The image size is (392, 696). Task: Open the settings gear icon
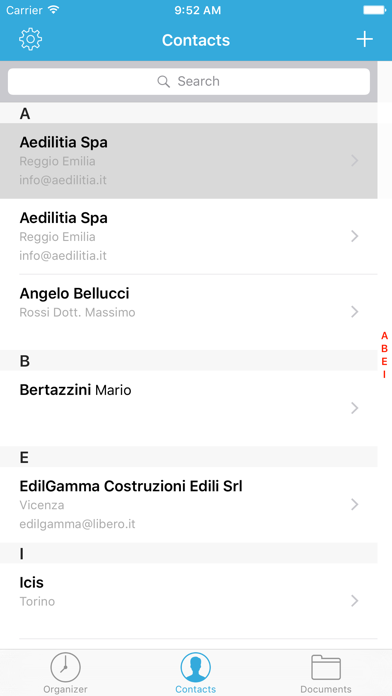tap(30, 40)
